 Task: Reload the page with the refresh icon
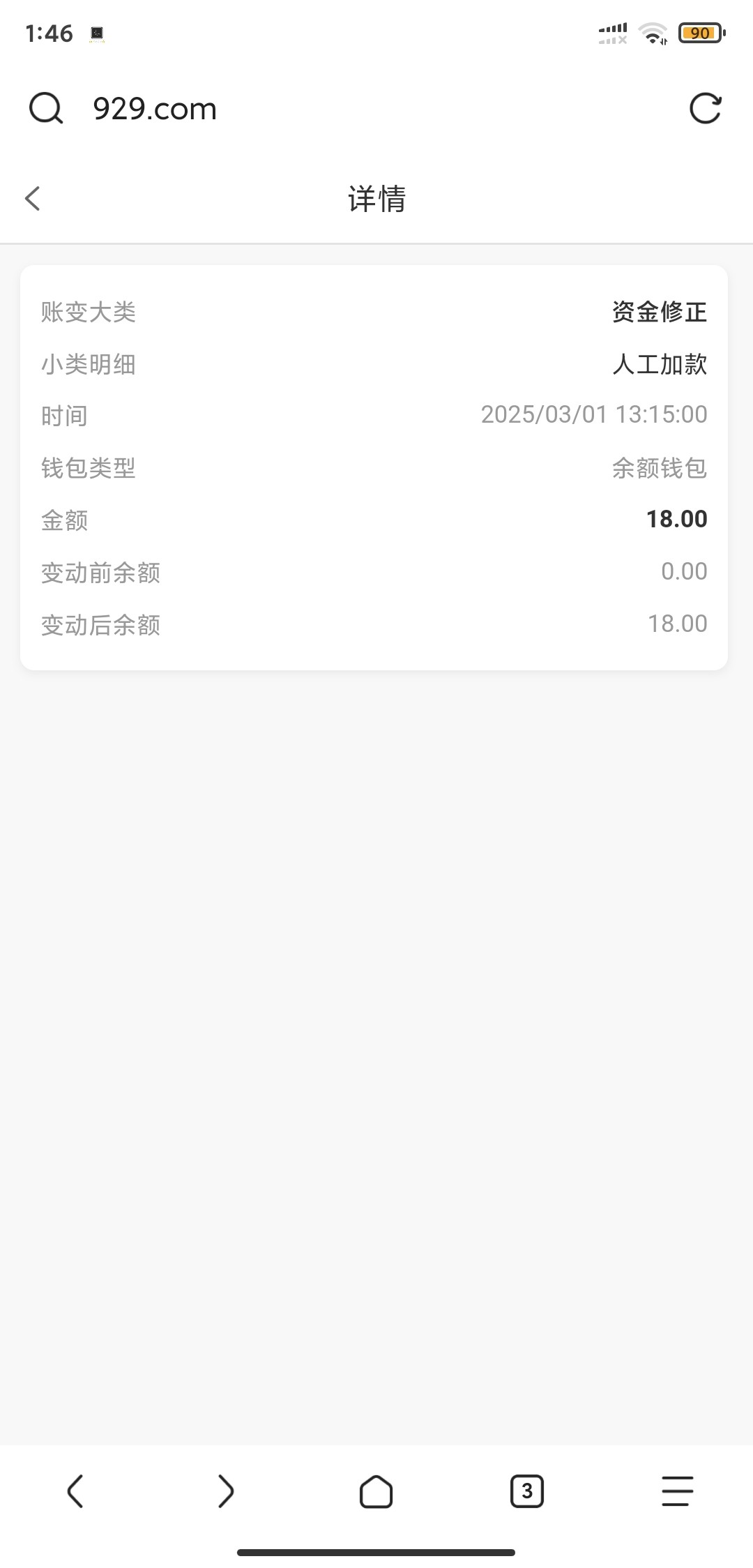tap(705, 109)
